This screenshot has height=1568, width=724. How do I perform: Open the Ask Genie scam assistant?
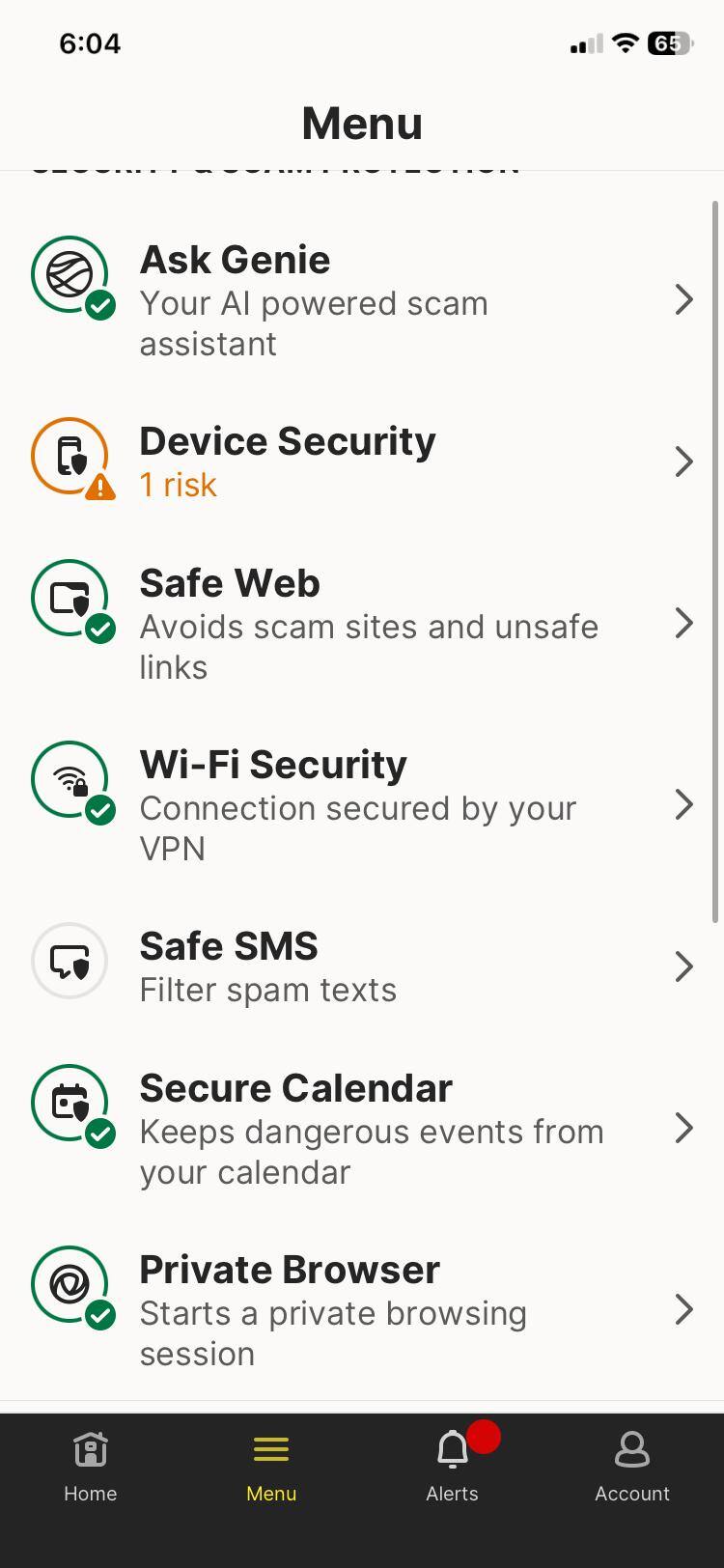pos(362,300)
